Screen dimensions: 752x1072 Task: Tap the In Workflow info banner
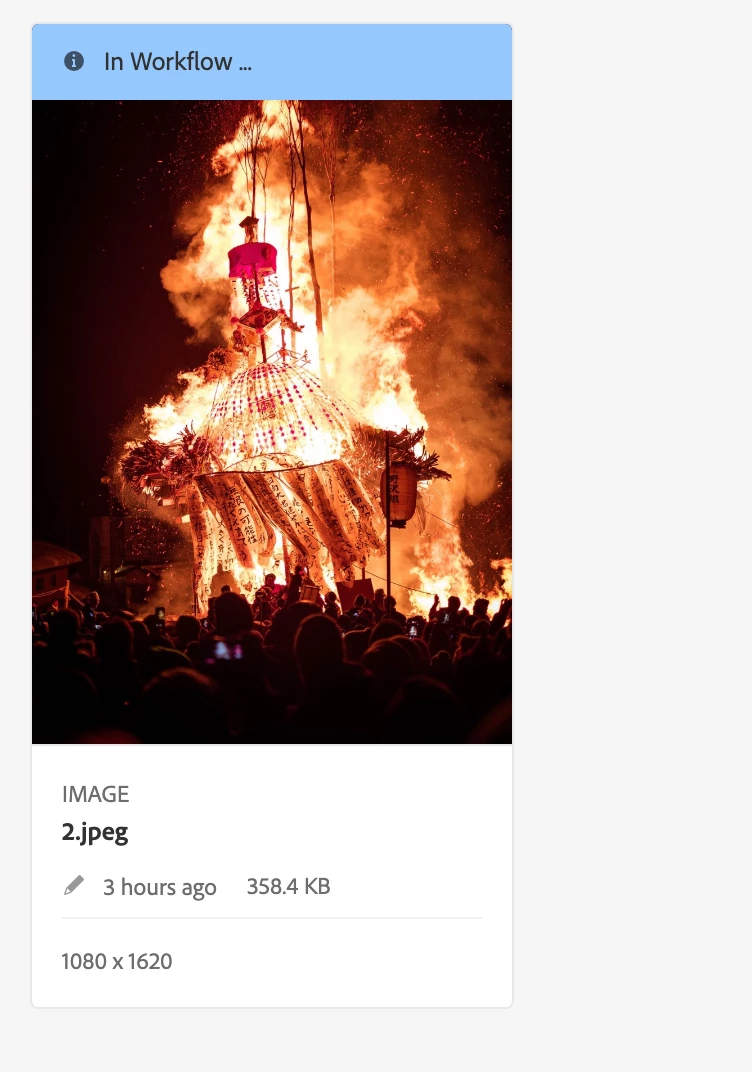pyautogui.click(x=271, y=62)
